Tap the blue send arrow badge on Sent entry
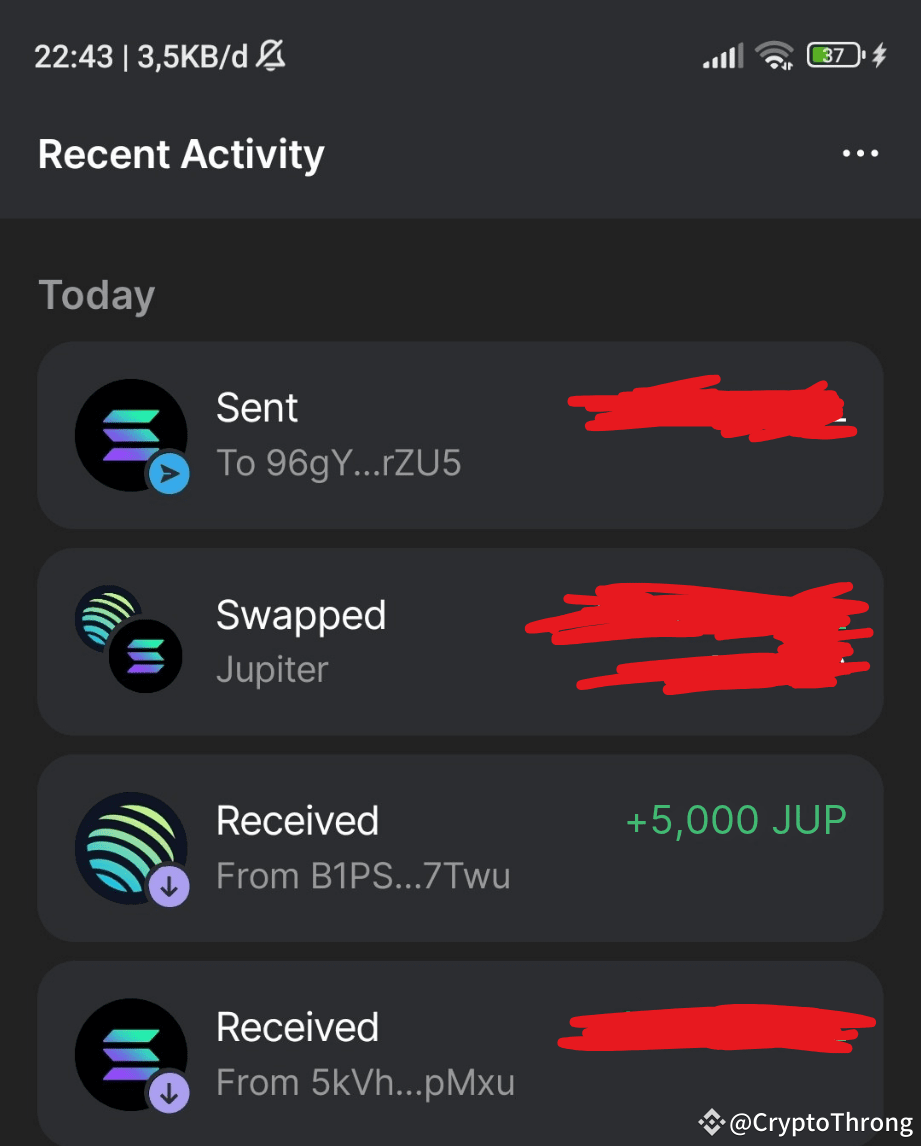The width and height of the screenshot is (921, 1146). click(x=168, y=473)
